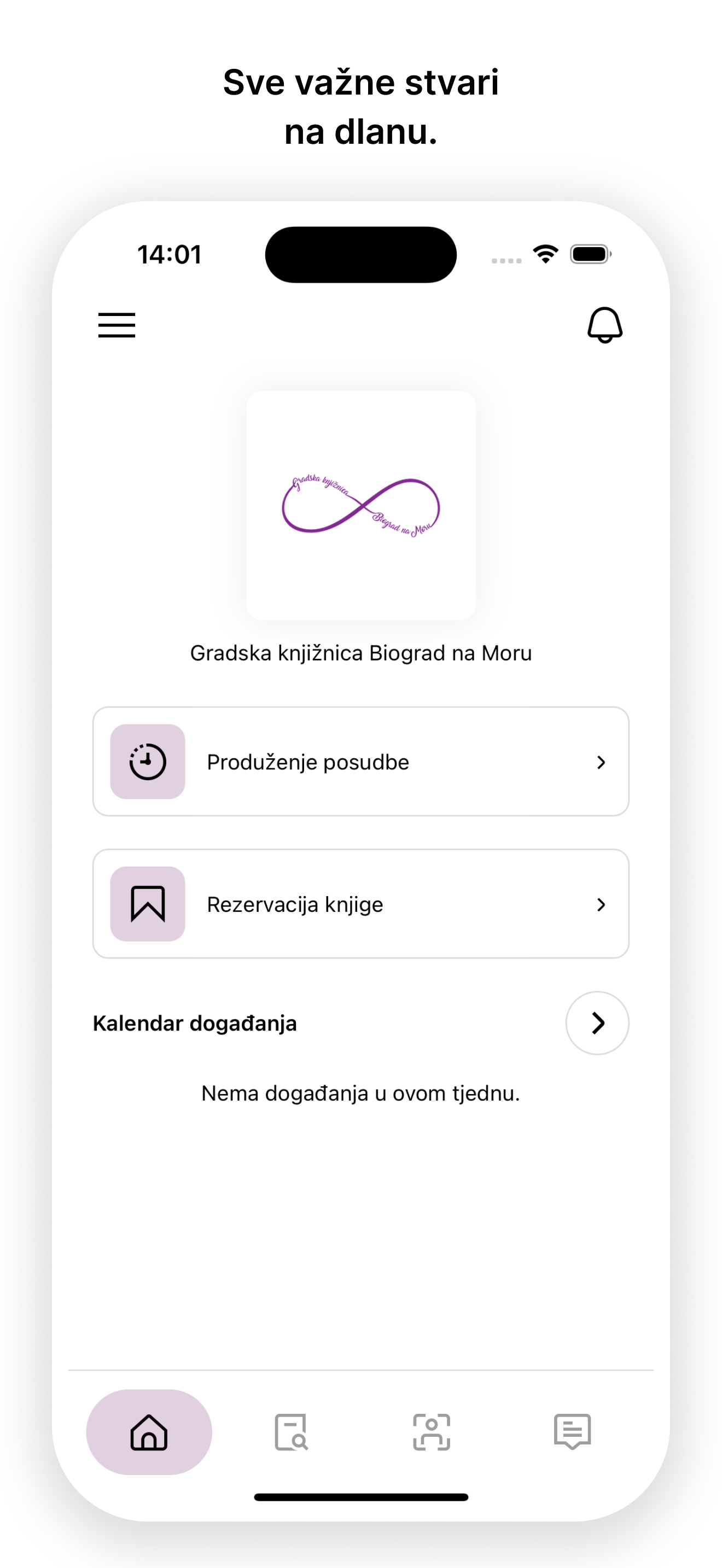The width and height of the screenshot is (722, 1568).
Task: Select the Home icon in bottom navigation
Action: (149, 1433)
